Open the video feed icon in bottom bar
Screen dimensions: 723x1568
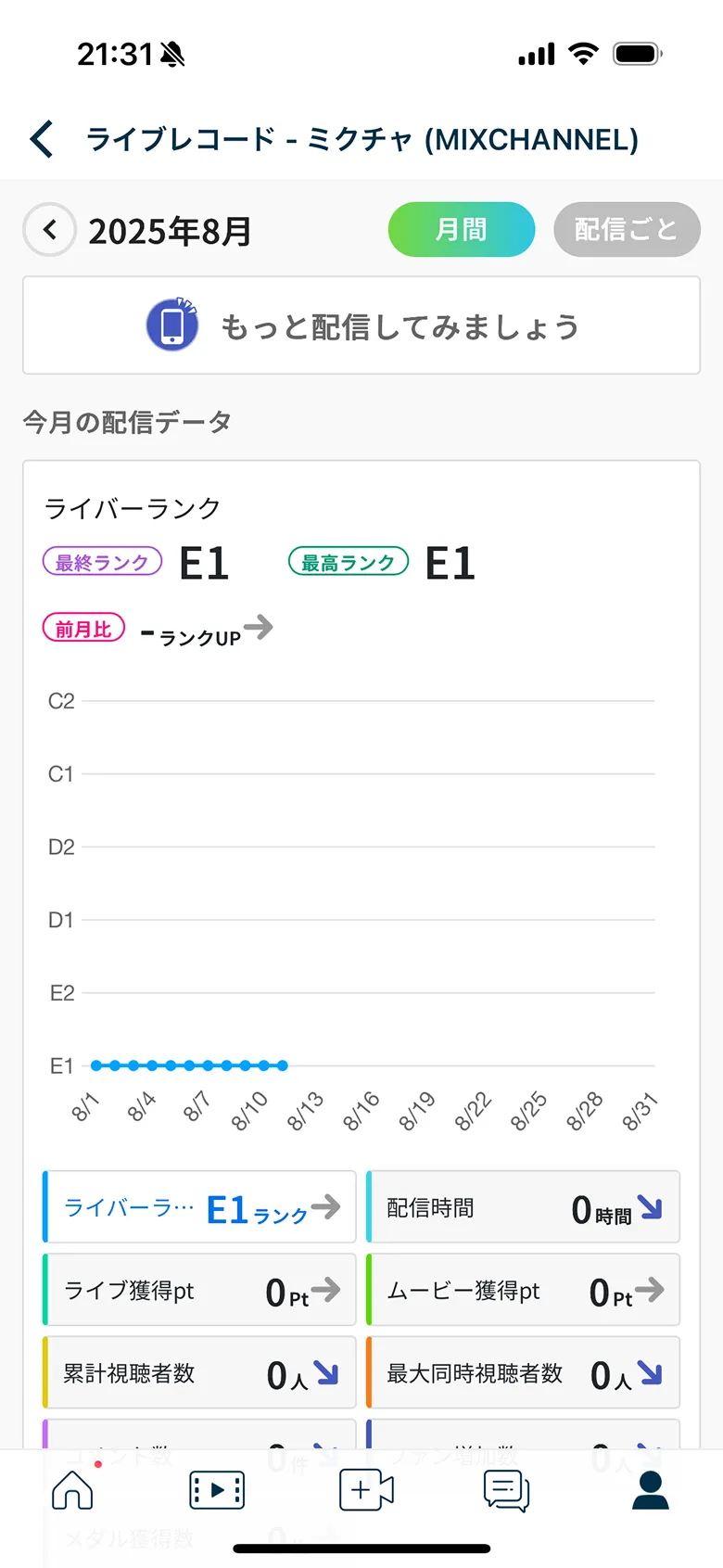pos(216,1490)
